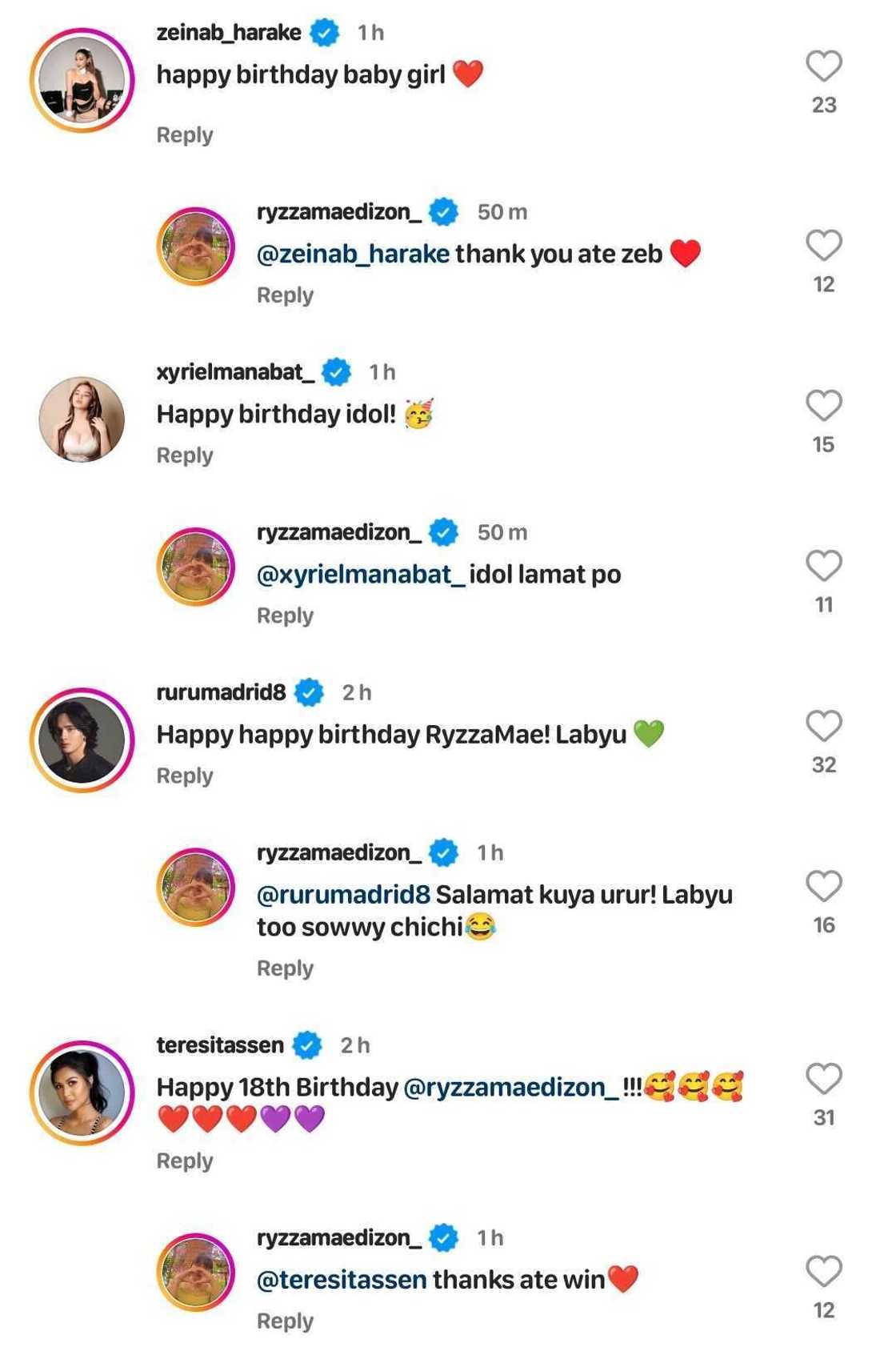The image size is (896, 1363).
Task: Reply to teresitassen's comment
Action: [x=185, y=1161]
